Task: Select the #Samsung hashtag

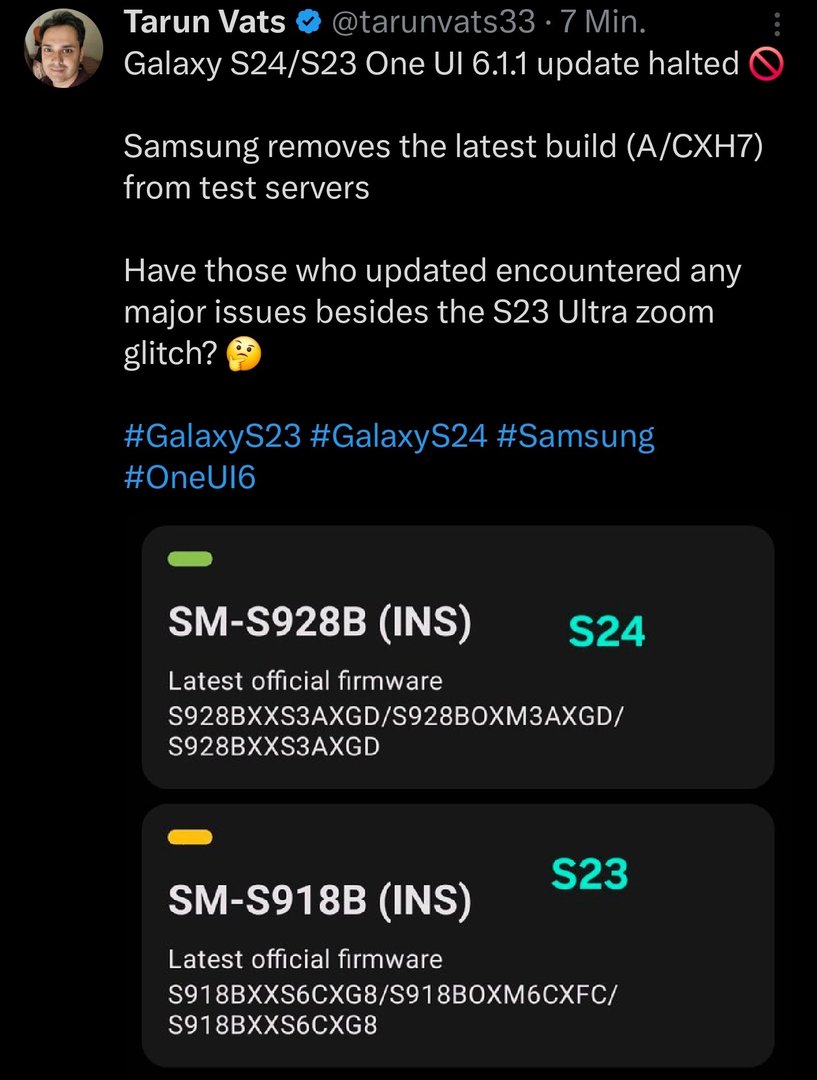Action: 575,437
